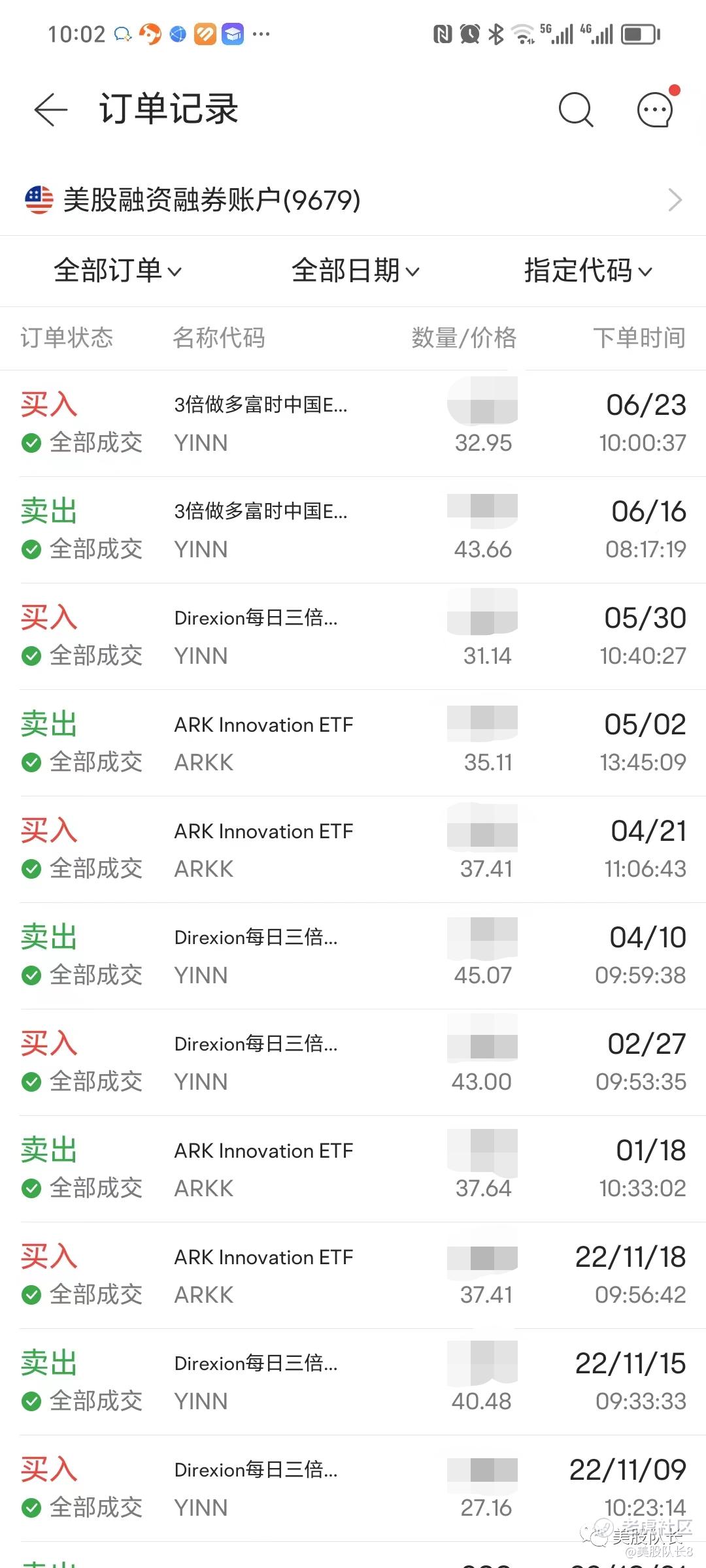Open 美股融资融券账户(9679) account selector

[x=353, y=199]
